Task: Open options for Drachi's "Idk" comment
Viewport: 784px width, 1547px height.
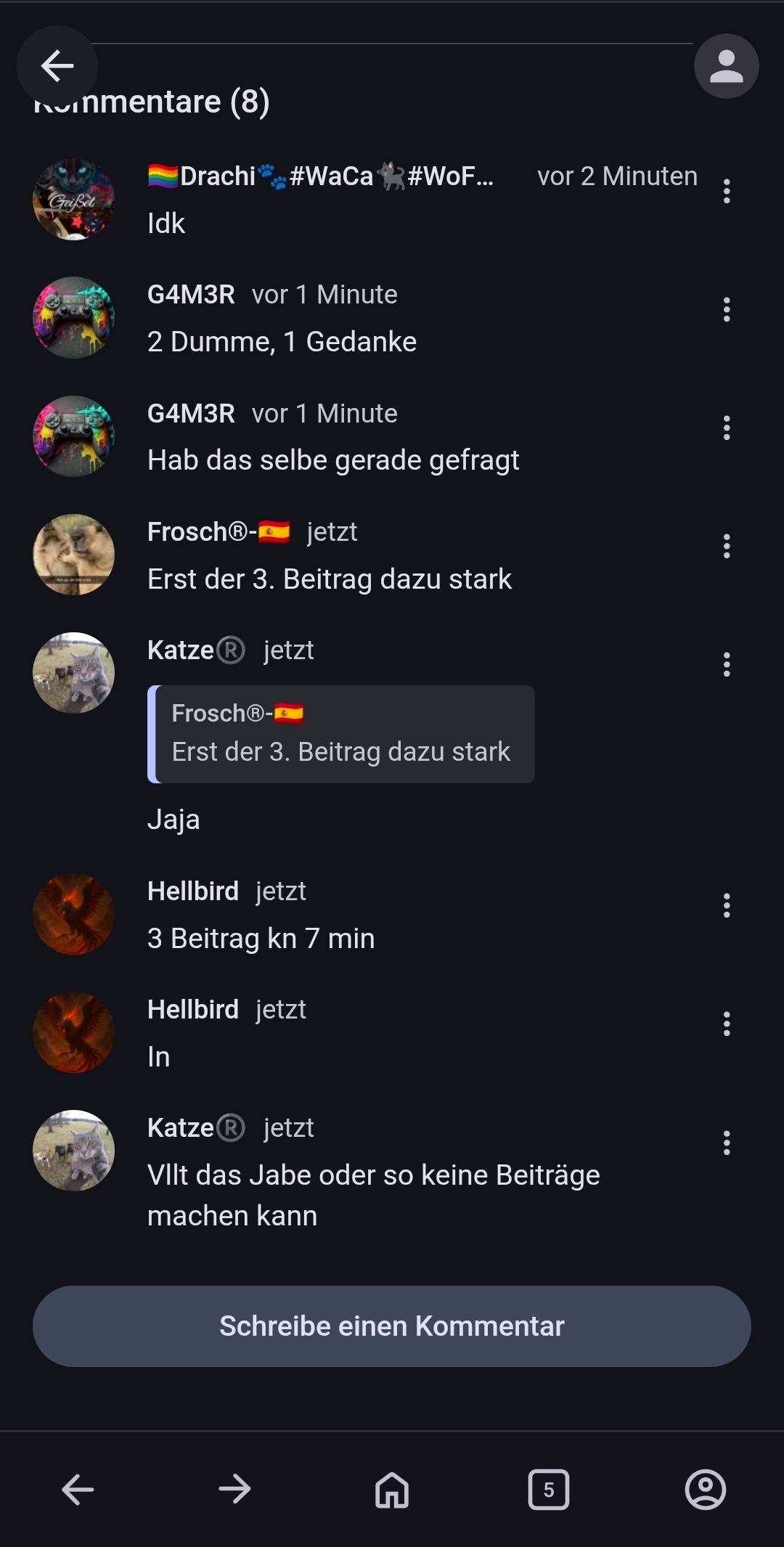Action: pos(726,192)
